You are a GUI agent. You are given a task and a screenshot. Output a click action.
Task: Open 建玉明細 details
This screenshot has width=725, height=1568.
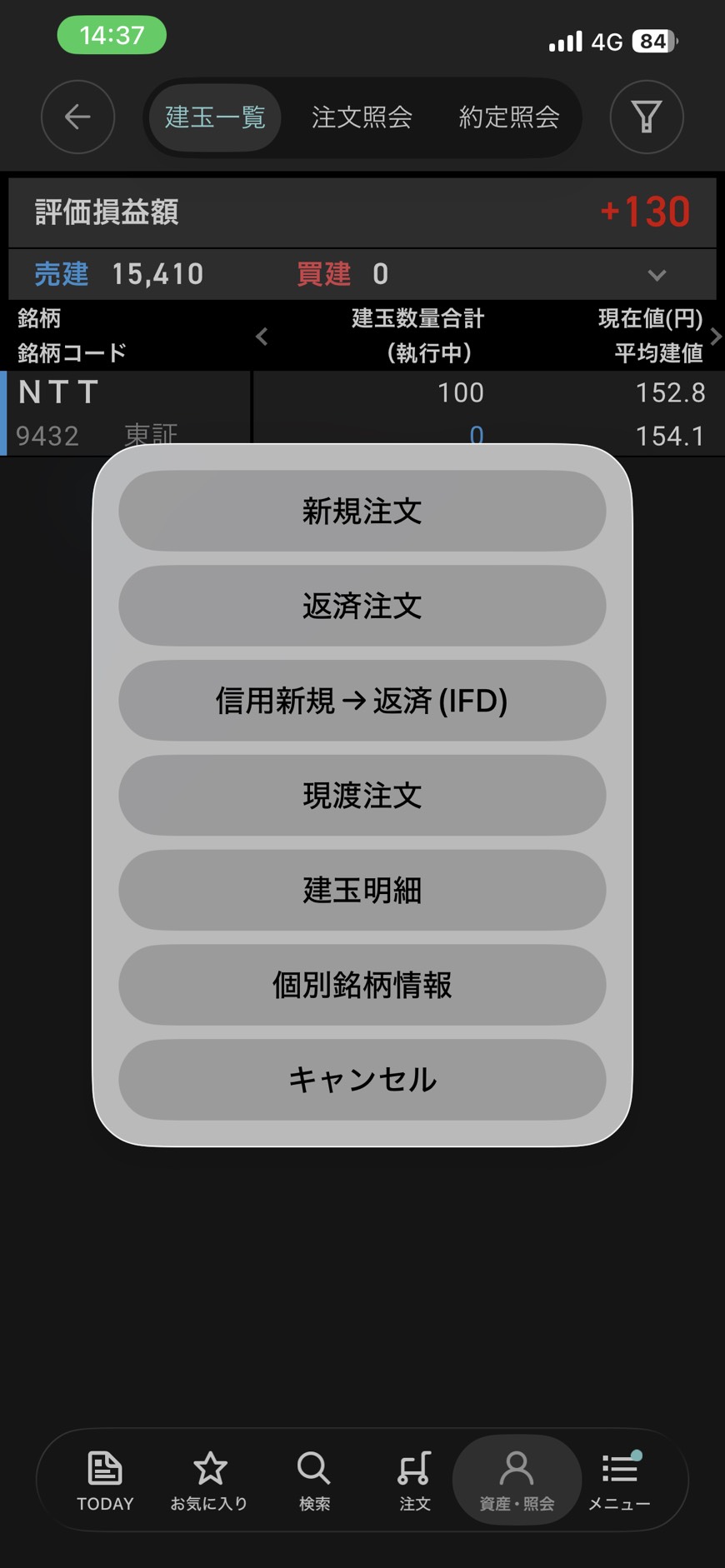[x=362, y=890]
